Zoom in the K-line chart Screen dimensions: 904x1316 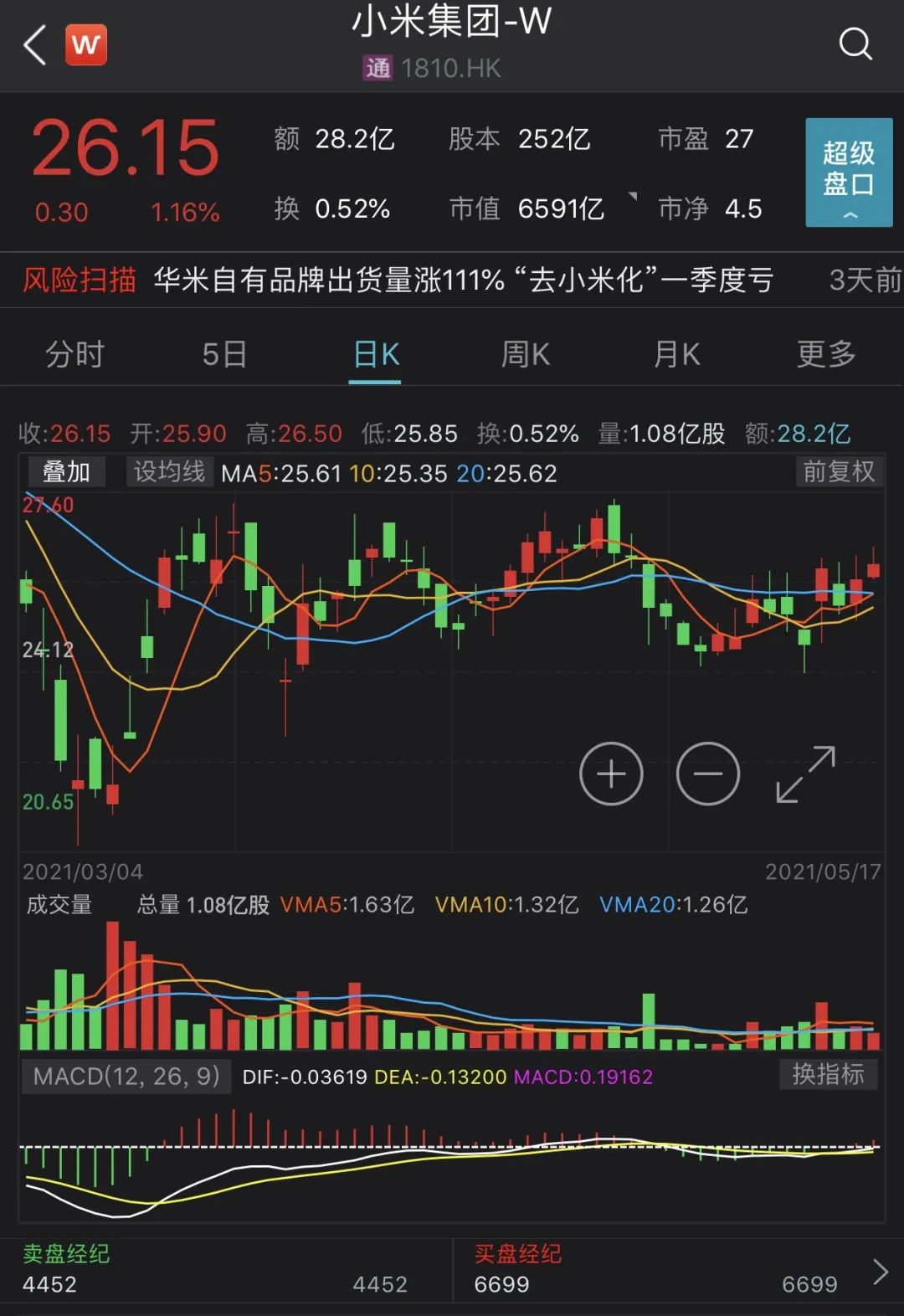point(611,774)
